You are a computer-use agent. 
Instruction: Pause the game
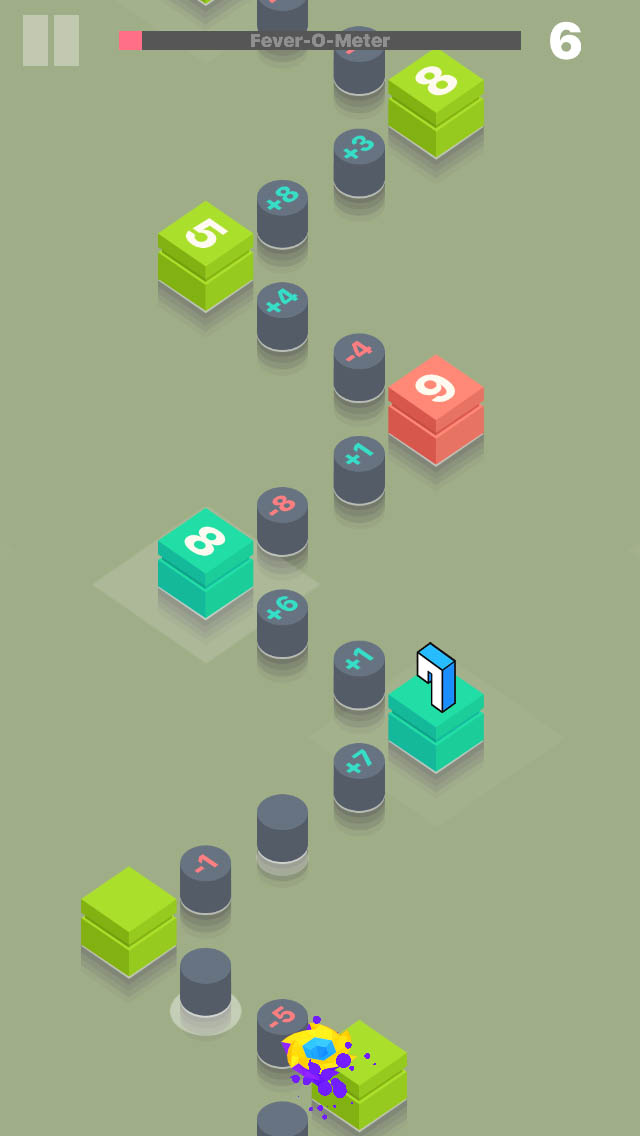point(51,41)
